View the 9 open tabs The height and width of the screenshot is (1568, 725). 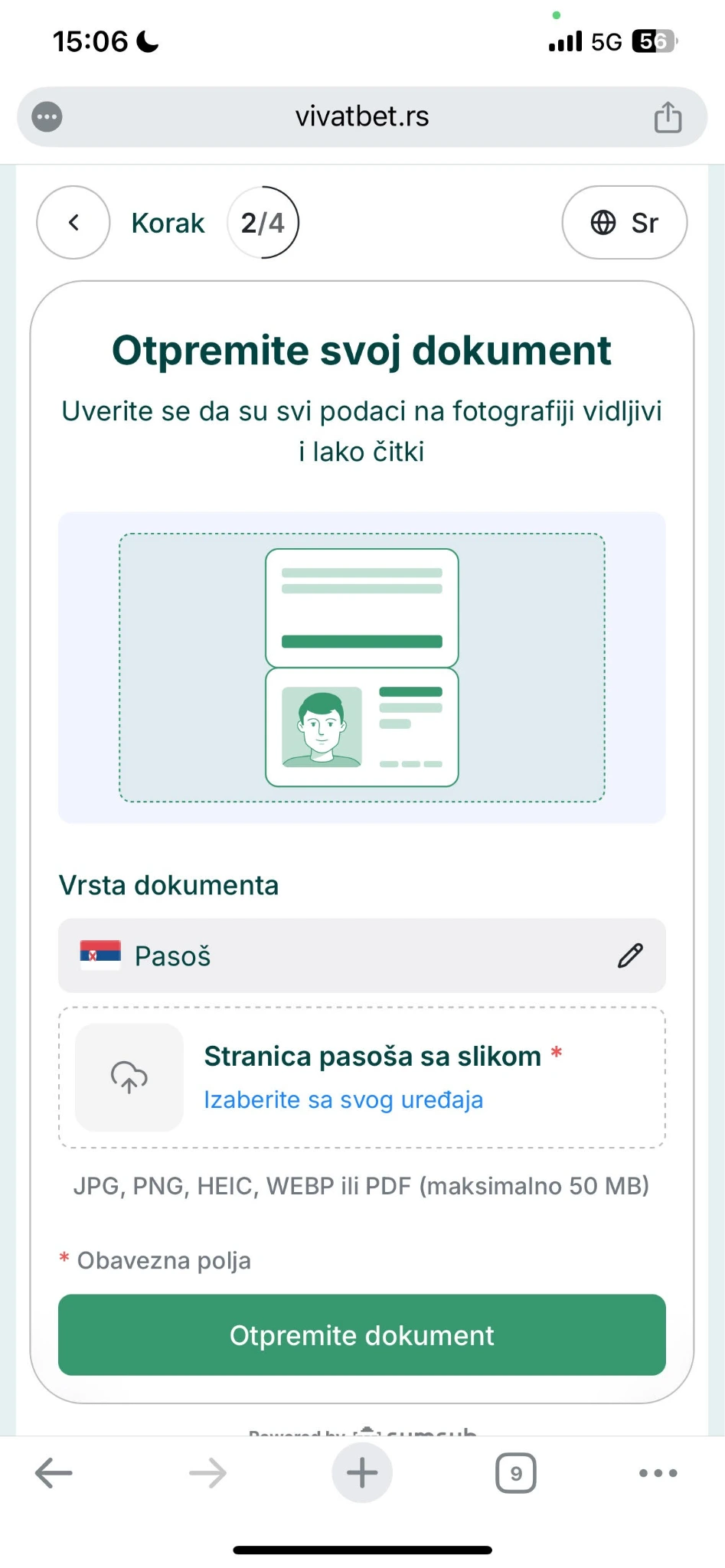pyautogui.click(x=516, y=1473)
